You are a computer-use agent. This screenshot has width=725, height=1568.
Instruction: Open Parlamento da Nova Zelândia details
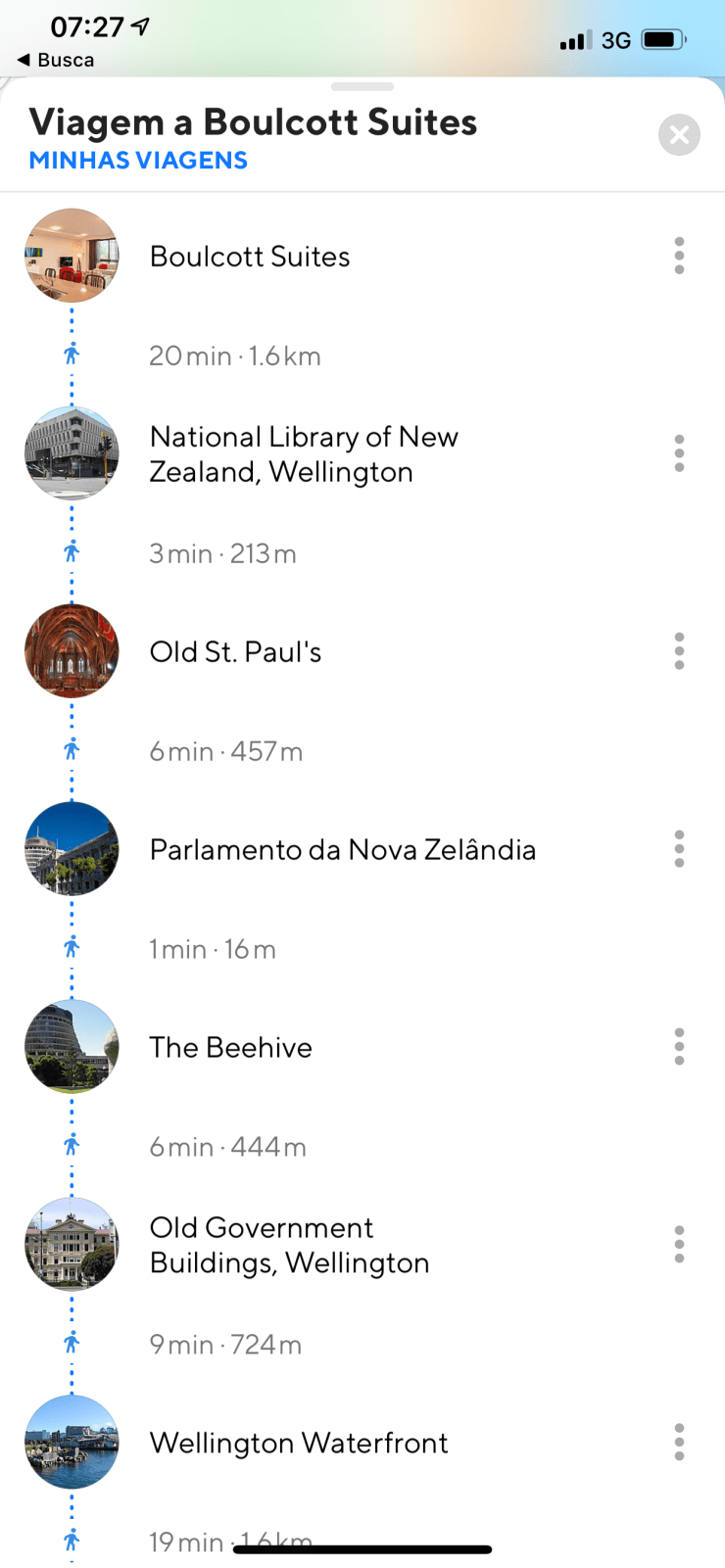(342, 850)
